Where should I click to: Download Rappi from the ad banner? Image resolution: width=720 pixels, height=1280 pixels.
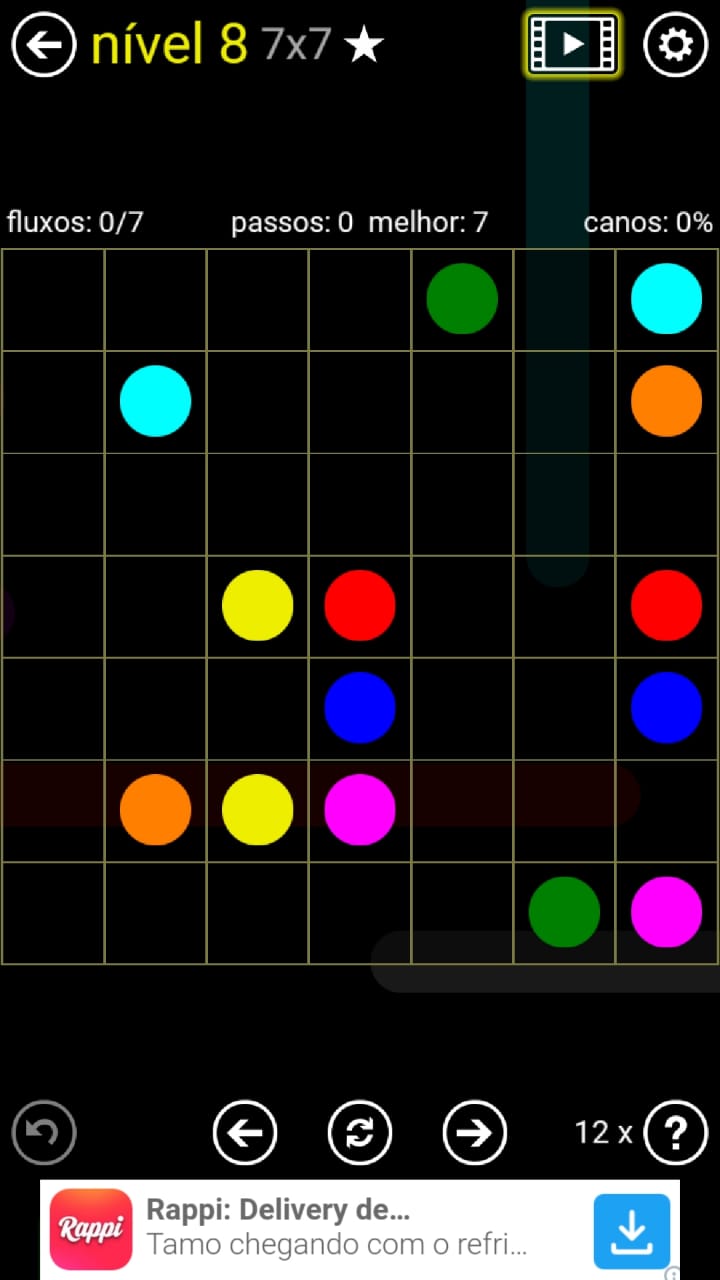tap(631, 1230)
